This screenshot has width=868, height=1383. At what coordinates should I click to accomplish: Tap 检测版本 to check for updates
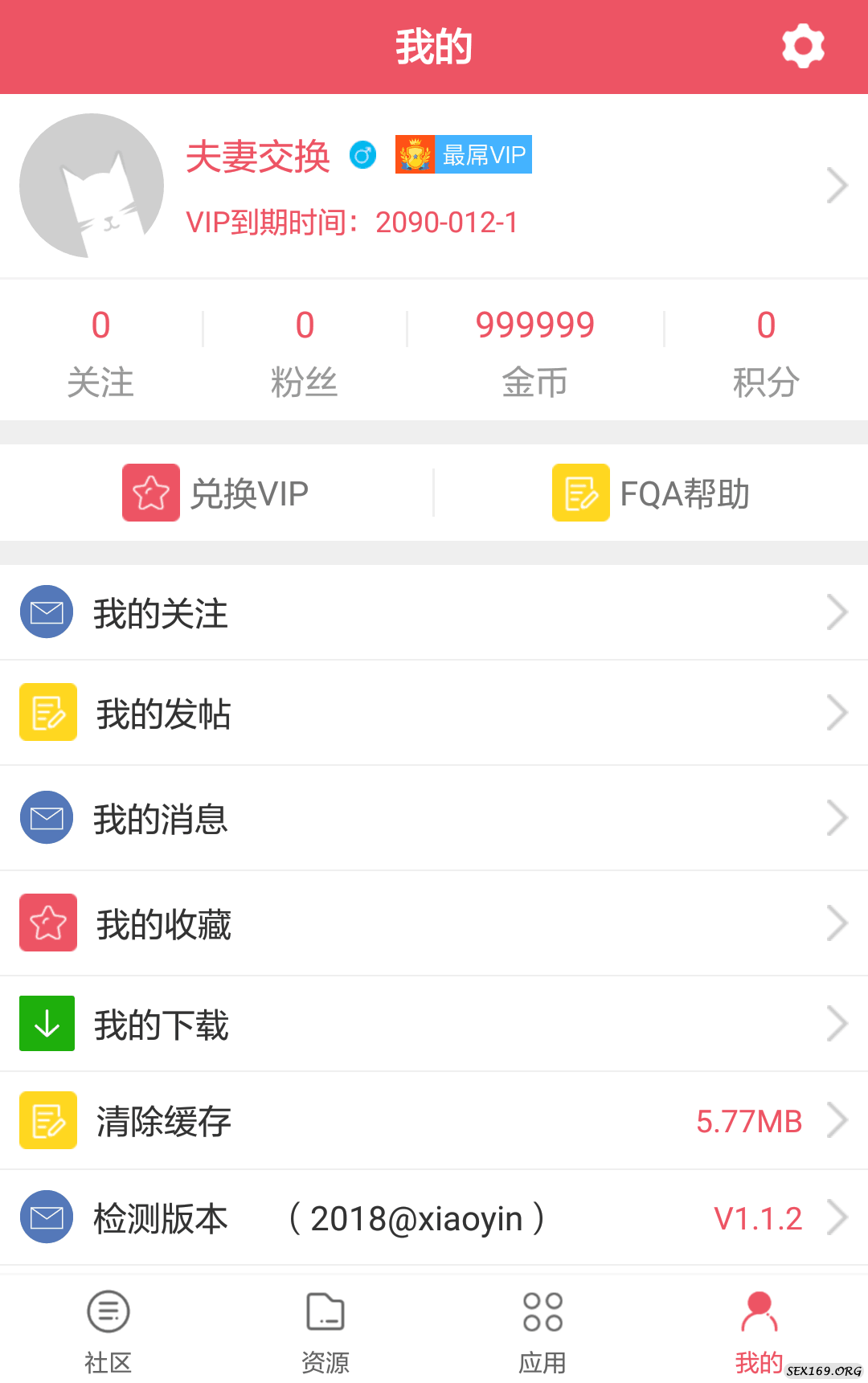[160, 1217]
